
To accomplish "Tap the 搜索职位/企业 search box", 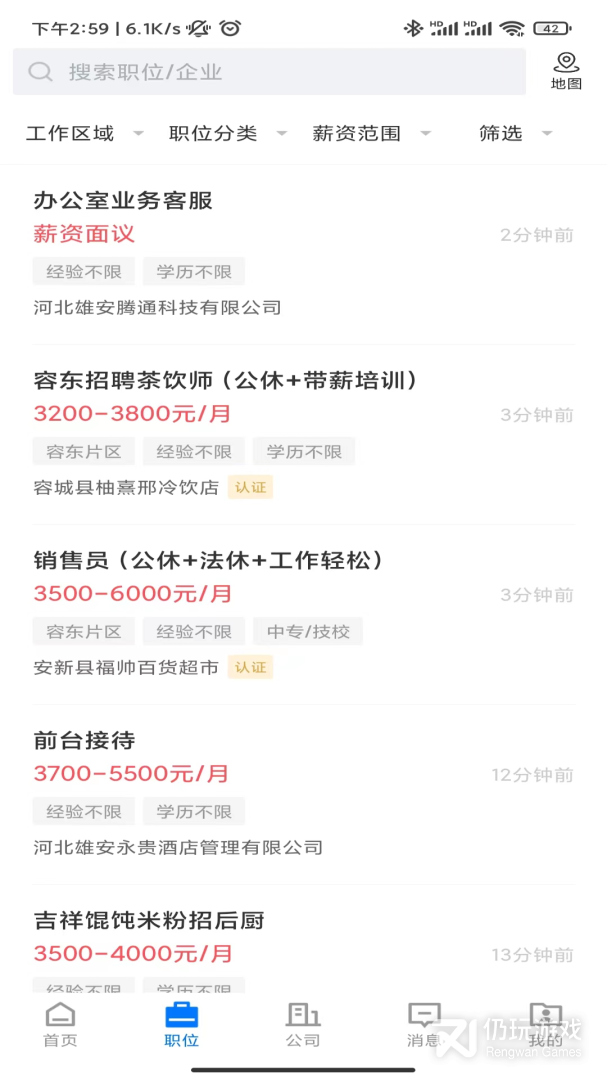I will click(270, 72).
